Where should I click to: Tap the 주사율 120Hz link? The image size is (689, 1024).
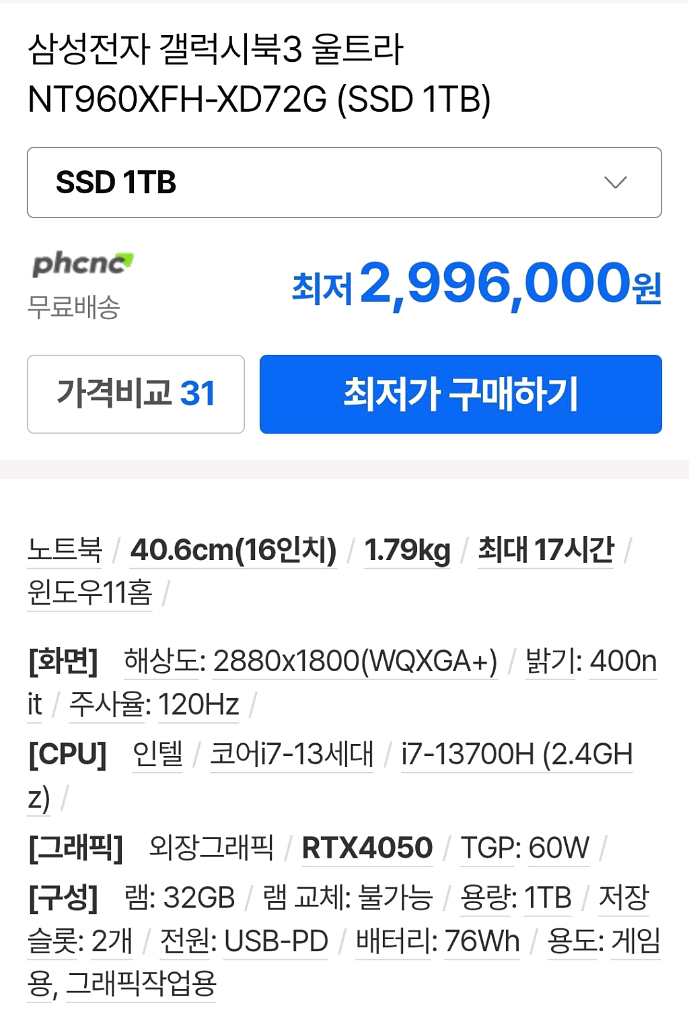pos(154,705)
